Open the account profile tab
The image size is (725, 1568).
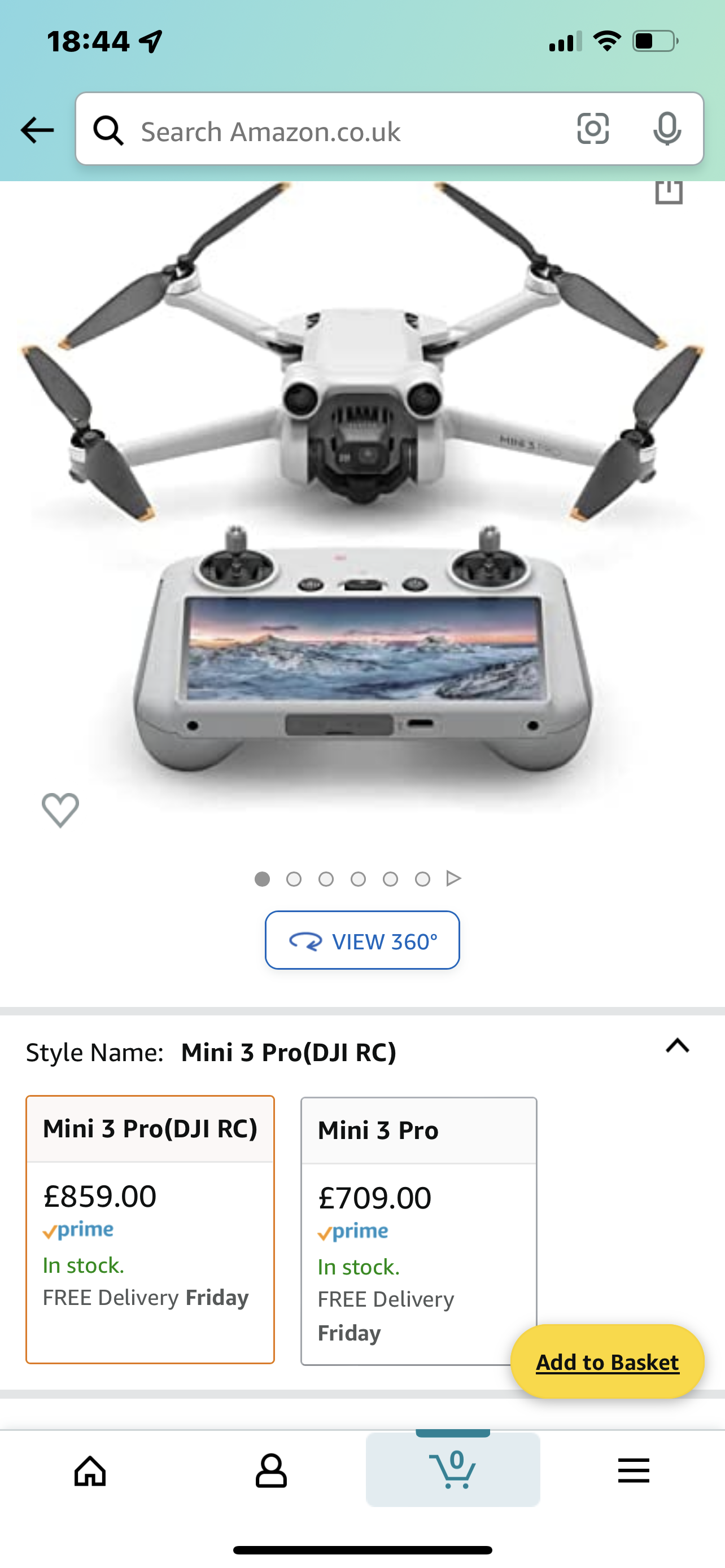coord(271,1471)
